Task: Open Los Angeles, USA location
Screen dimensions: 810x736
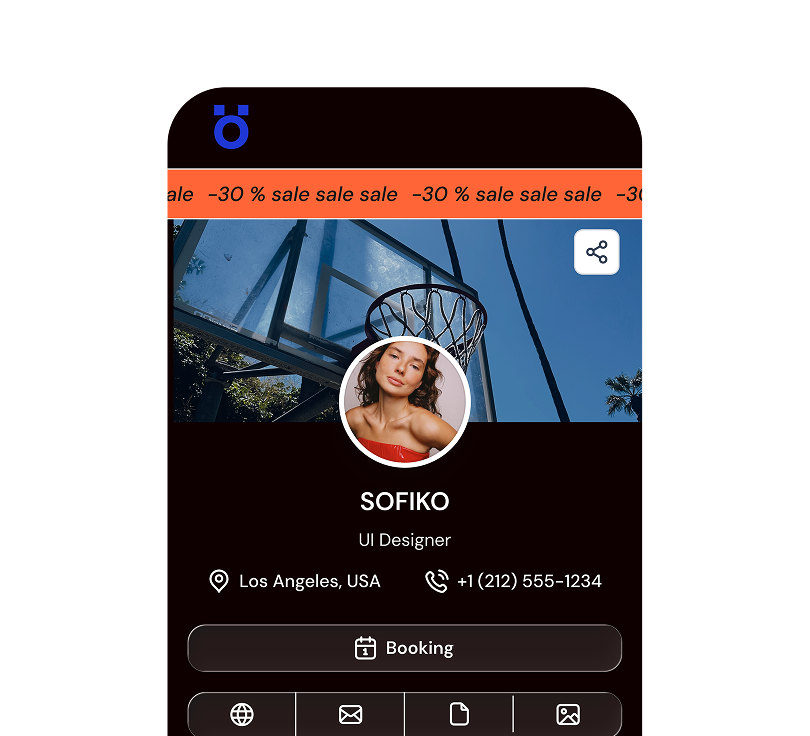Action: pyautogui.click(x=295, y=581)
